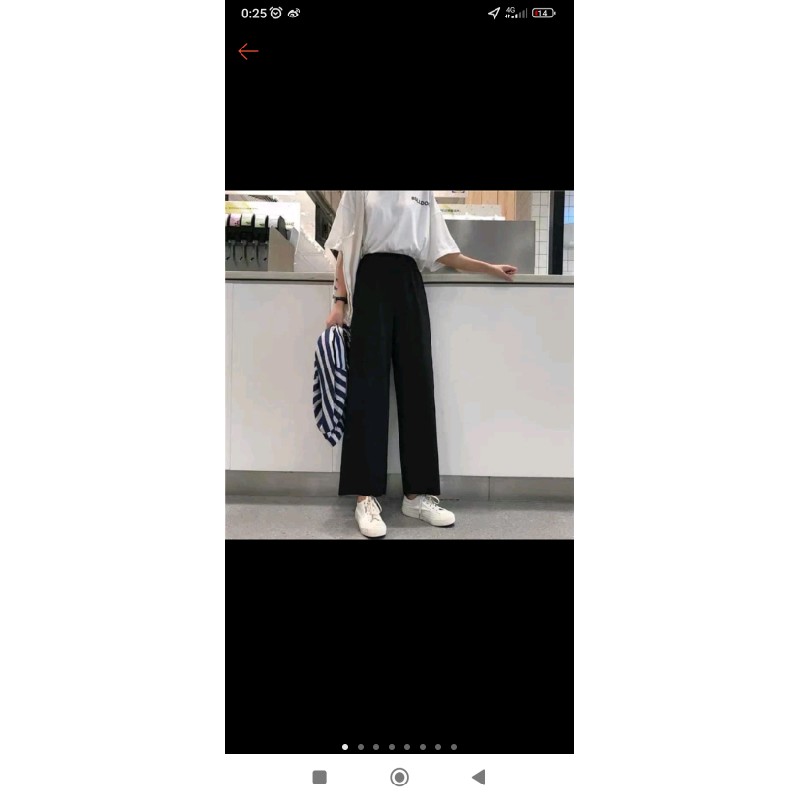Tap the system back button

click(478, 777)
